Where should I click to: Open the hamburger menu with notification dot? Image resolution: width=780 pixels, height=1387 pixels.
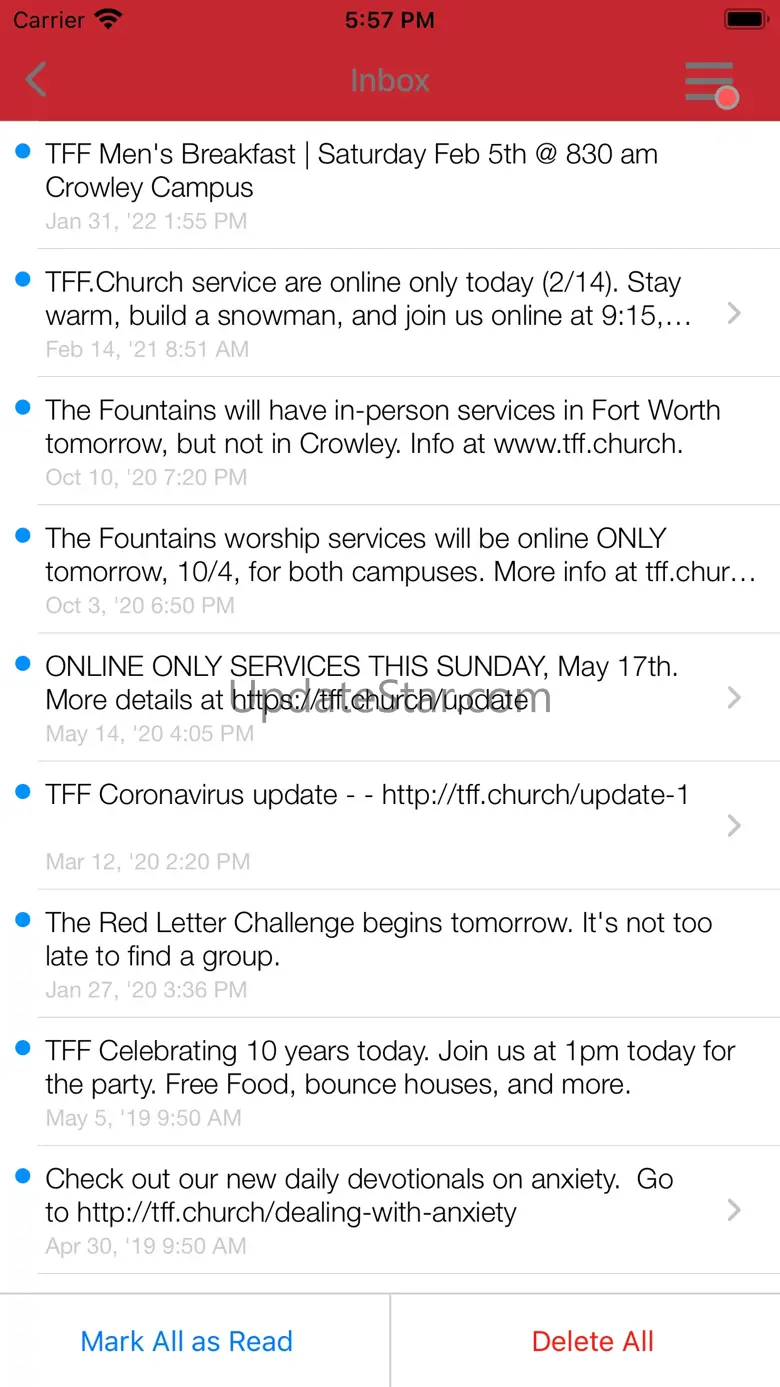coord(710,82)
